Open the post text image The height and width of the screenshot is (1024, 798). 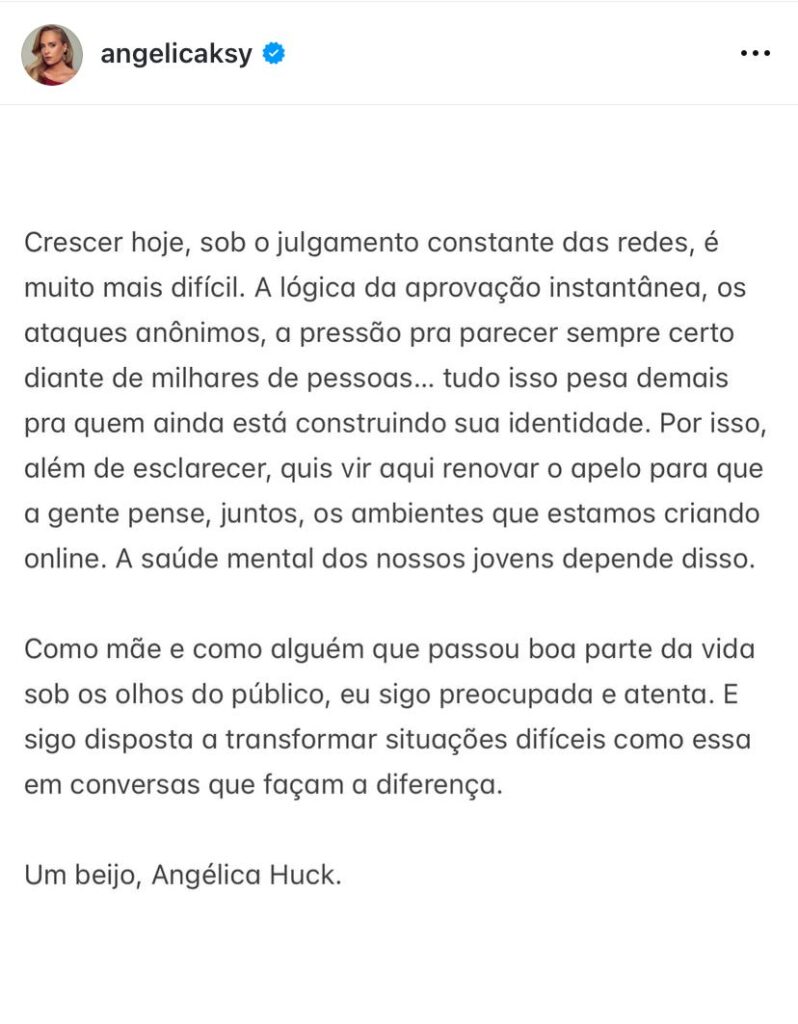click(399, 560)
